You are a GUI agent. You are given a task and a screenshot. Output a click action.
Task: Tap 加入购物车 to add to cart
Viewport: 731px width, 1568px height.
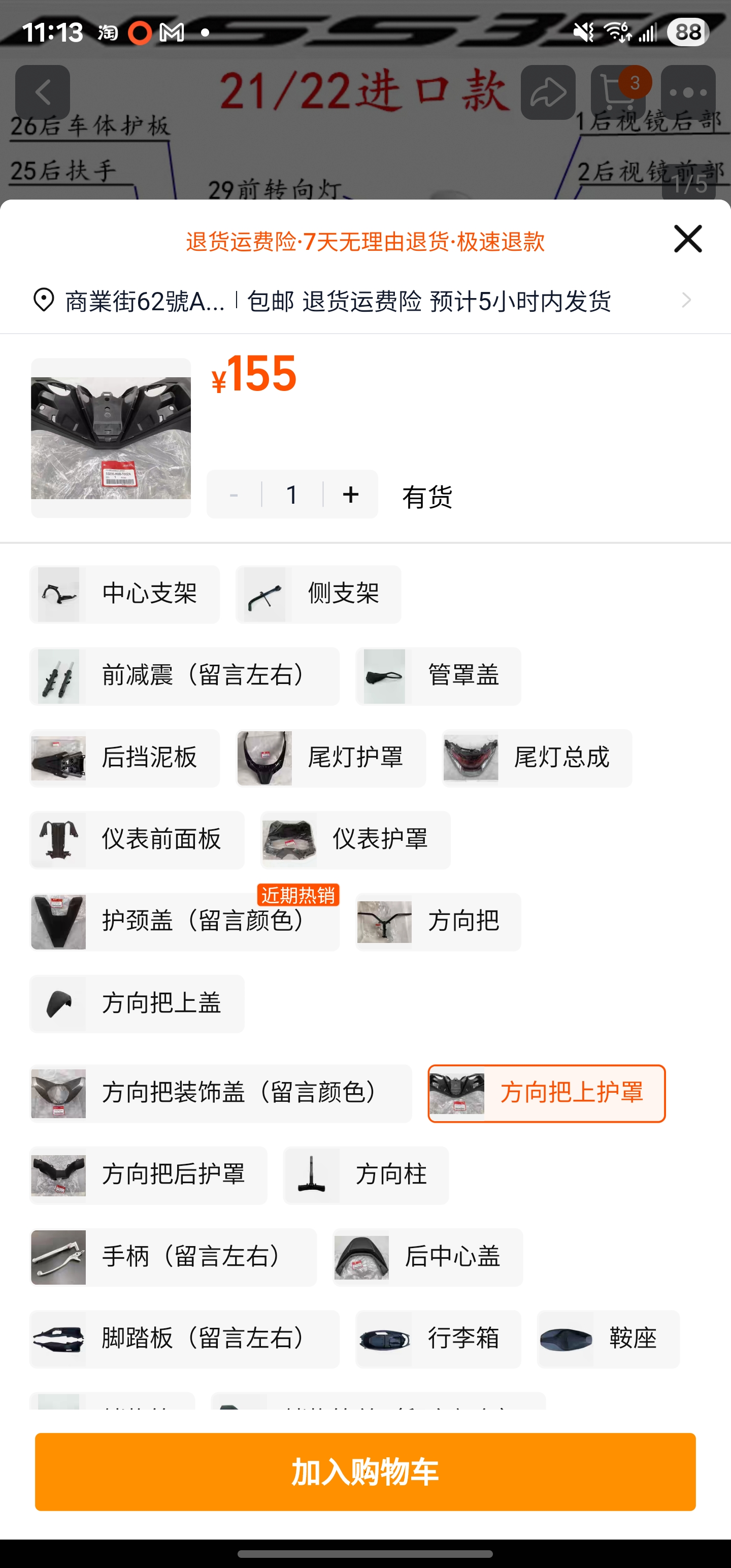(x=365, y=1472)
